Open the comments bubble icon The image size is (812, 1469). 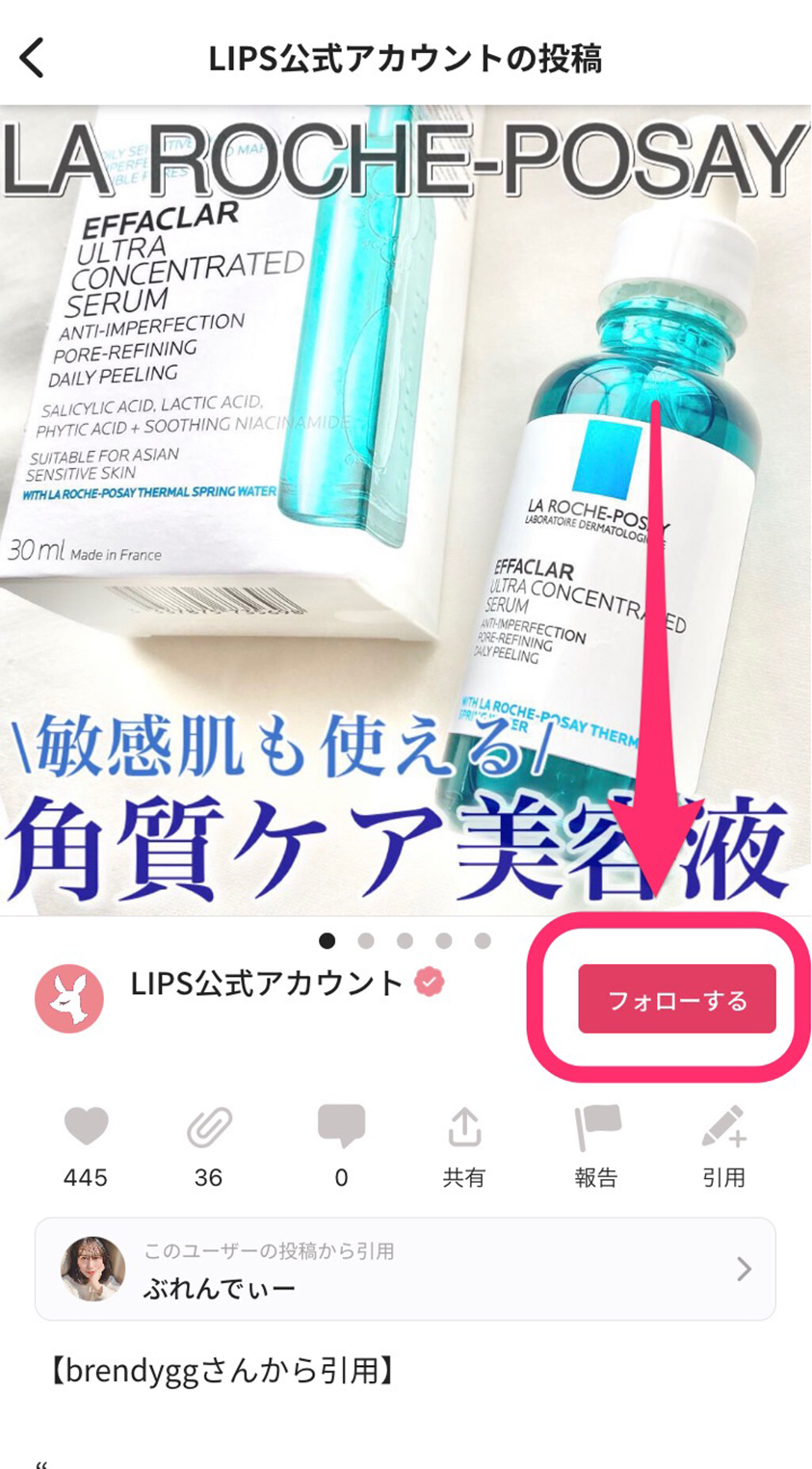[341, 1127]
